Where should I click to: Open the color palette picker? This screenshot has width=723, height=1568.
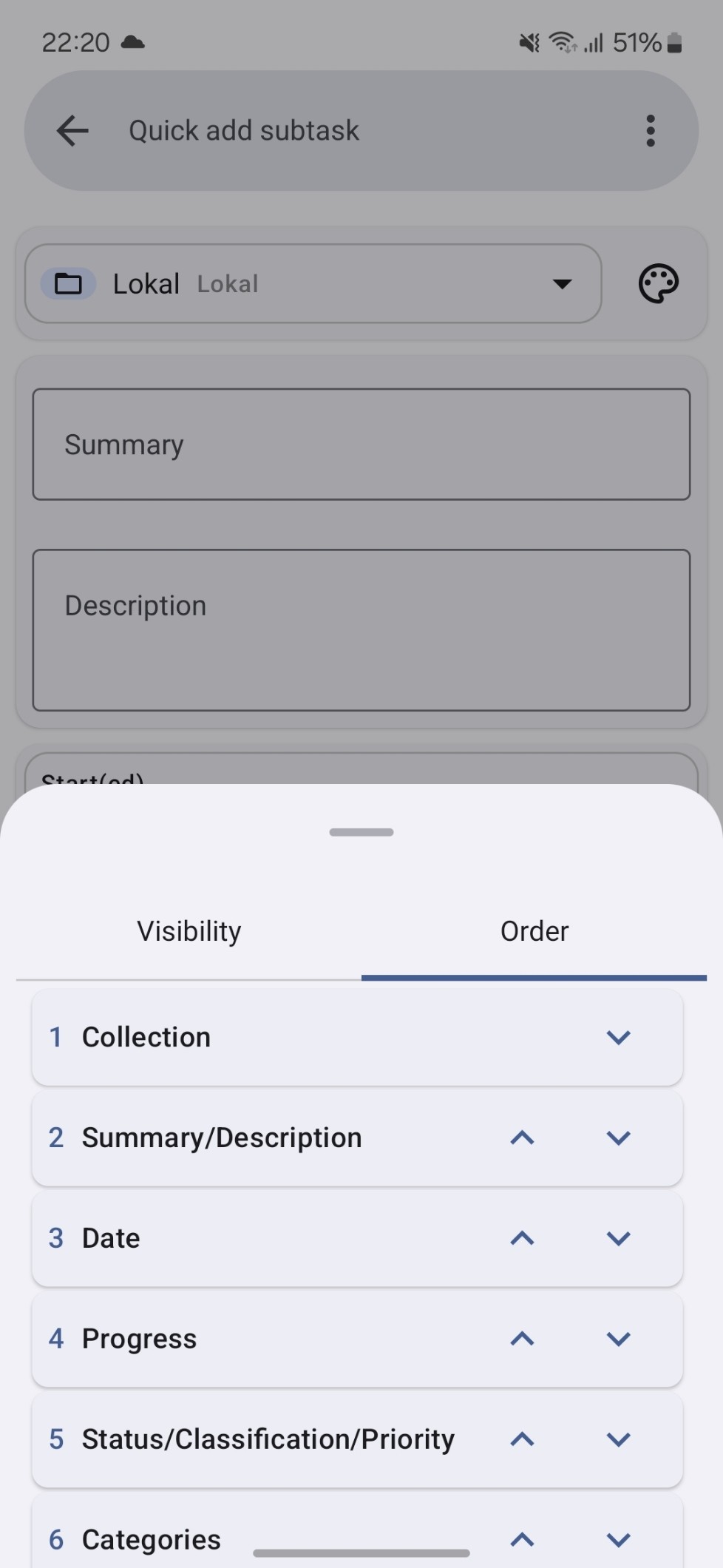click(658, 284)
